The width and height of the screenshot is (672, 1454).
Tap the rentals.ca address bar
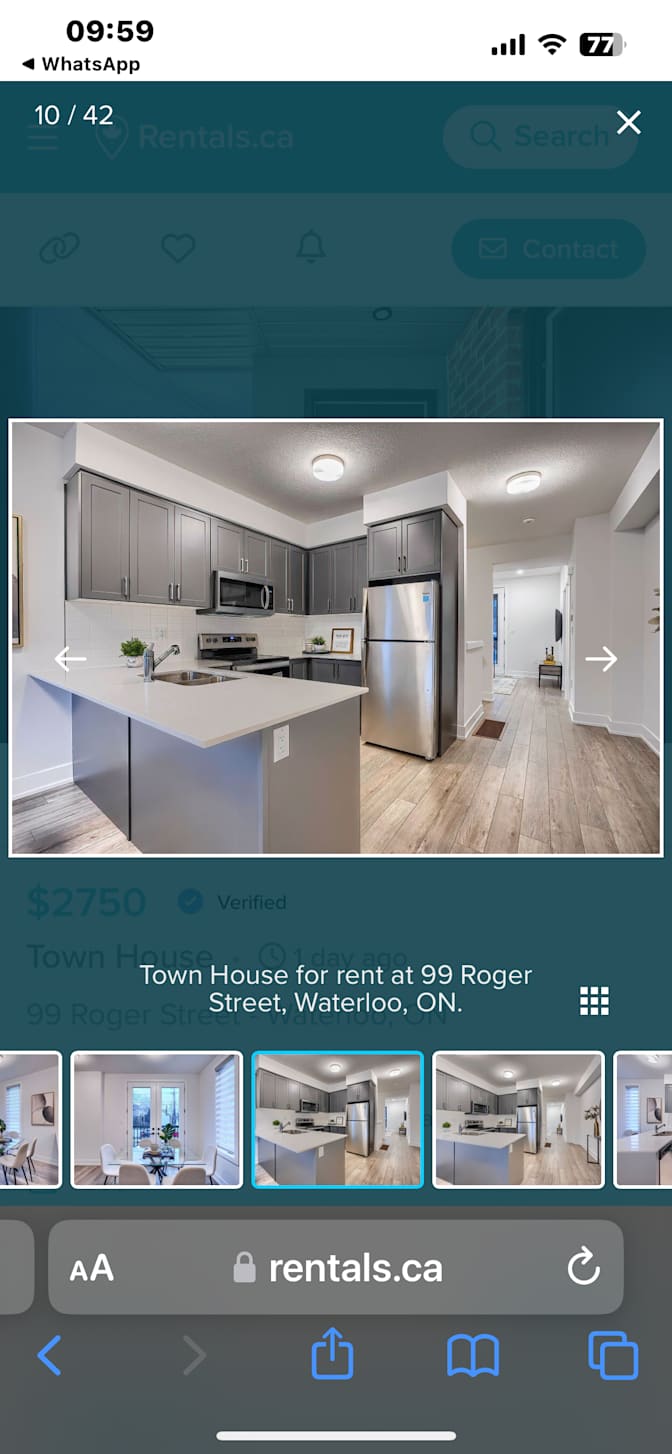[x=340, y=1268]
